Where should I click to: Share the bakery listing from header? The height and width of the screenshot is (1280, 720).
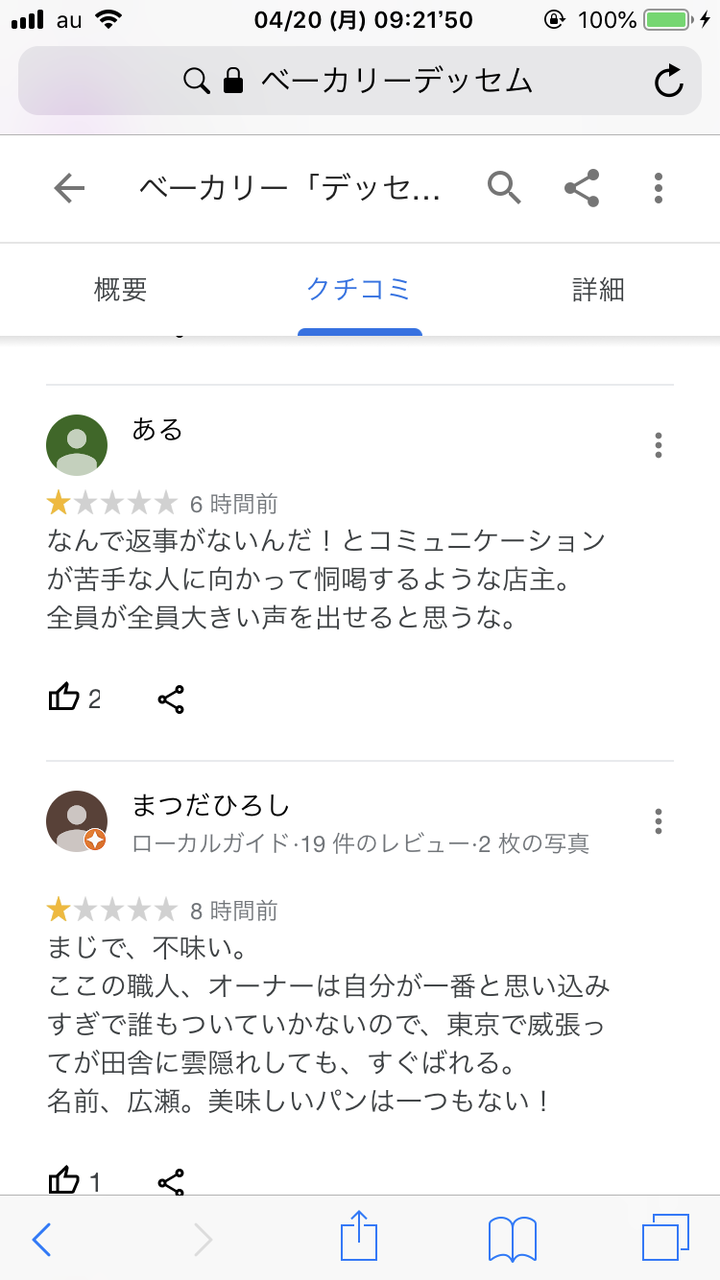(x=581, y=188)
